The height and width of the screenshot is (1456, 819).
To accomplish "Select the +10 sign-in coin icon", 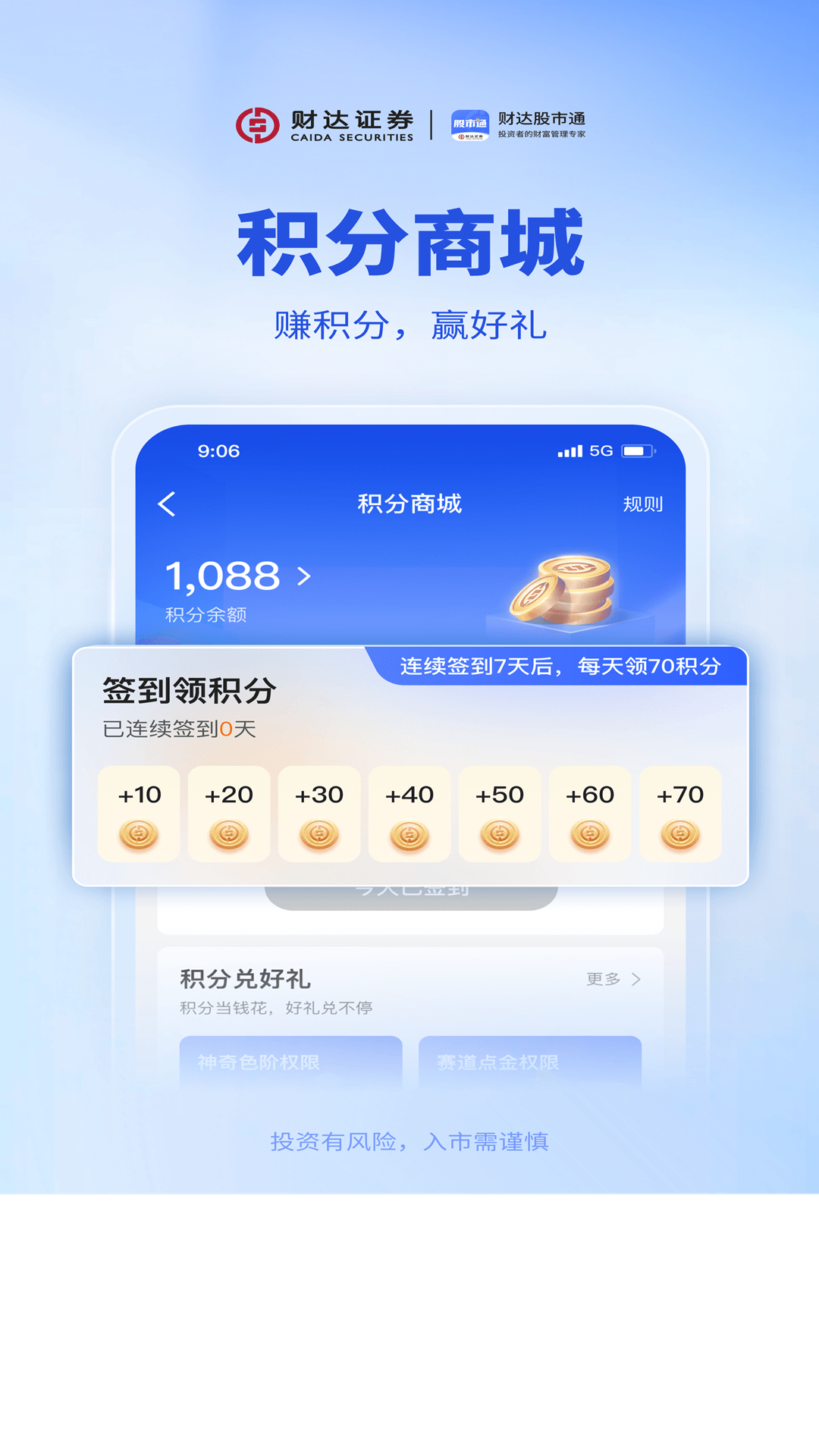I will [140, 833].
